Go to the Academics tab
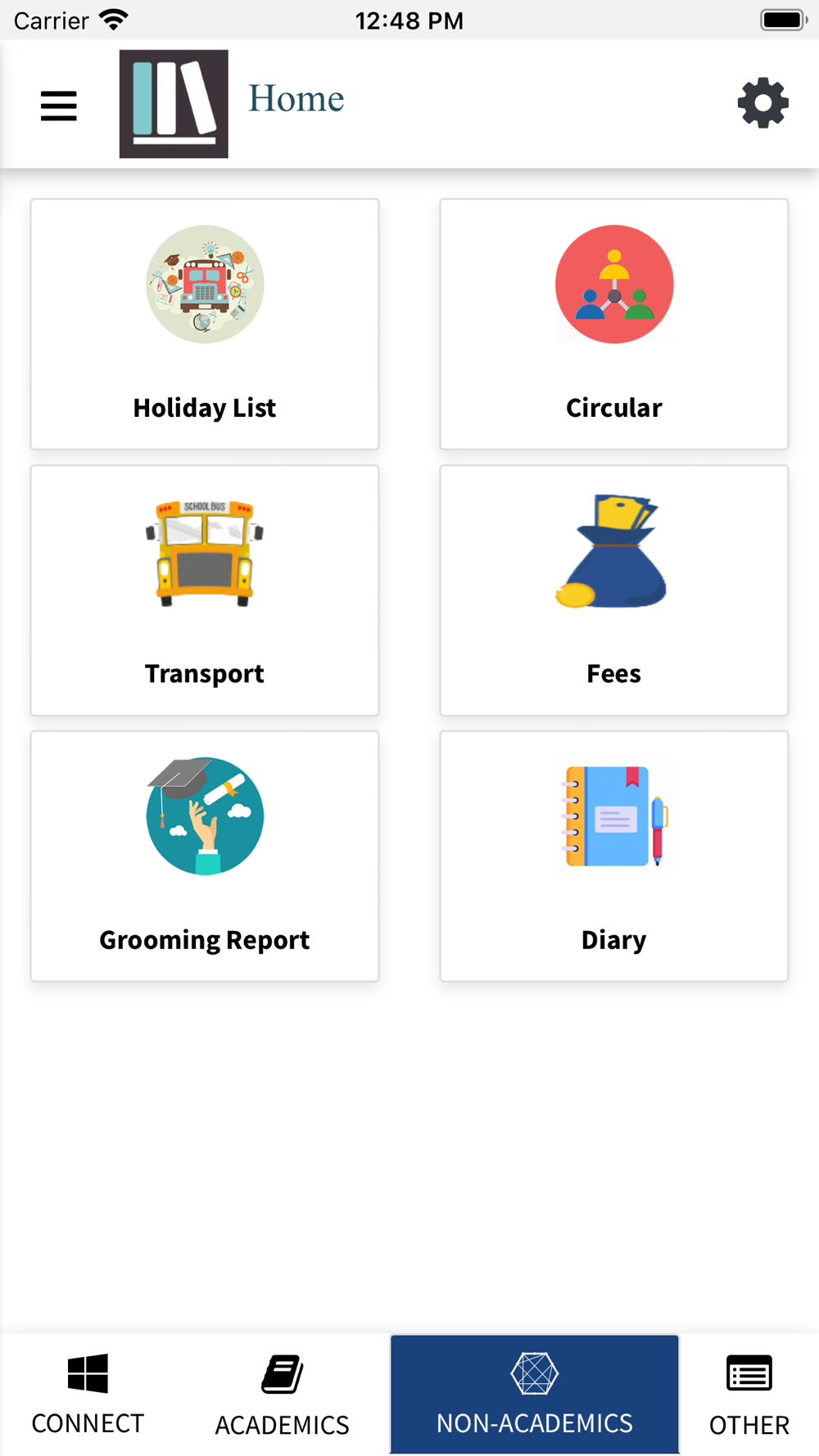The height and width of the screenshot is (1456, 819). pyautogui.click(x=283, y=1395)
